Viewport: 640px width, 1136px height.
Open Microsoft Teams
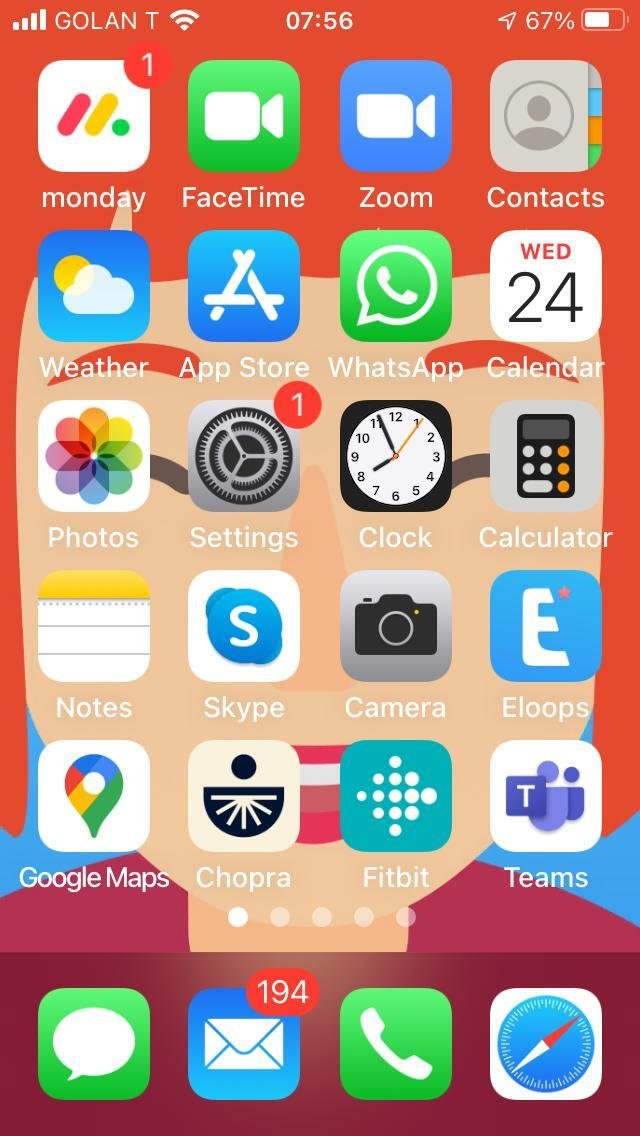(546, 795)
